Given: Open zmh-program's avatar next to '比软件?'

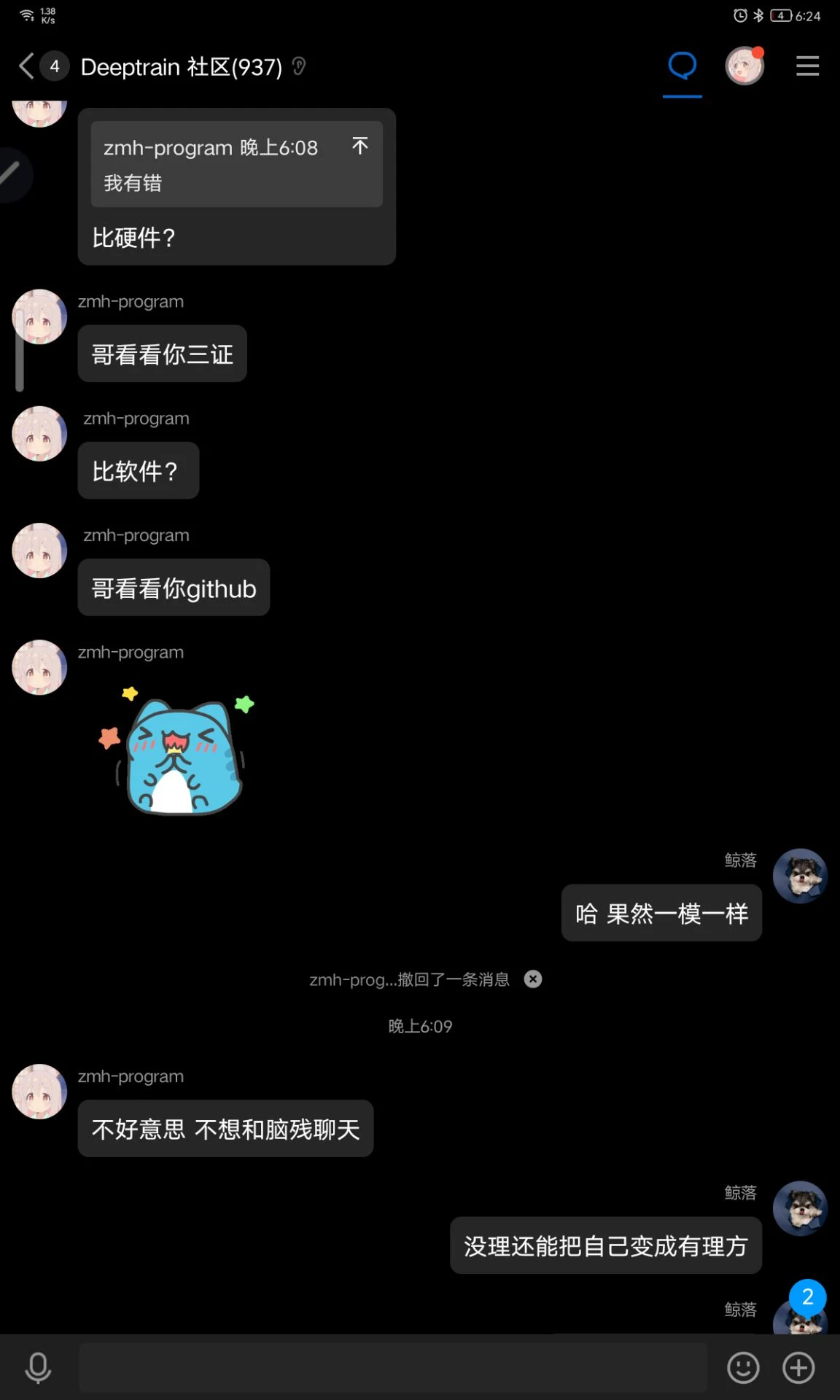Looking at the screenshot, I should (x=39, y=434).
